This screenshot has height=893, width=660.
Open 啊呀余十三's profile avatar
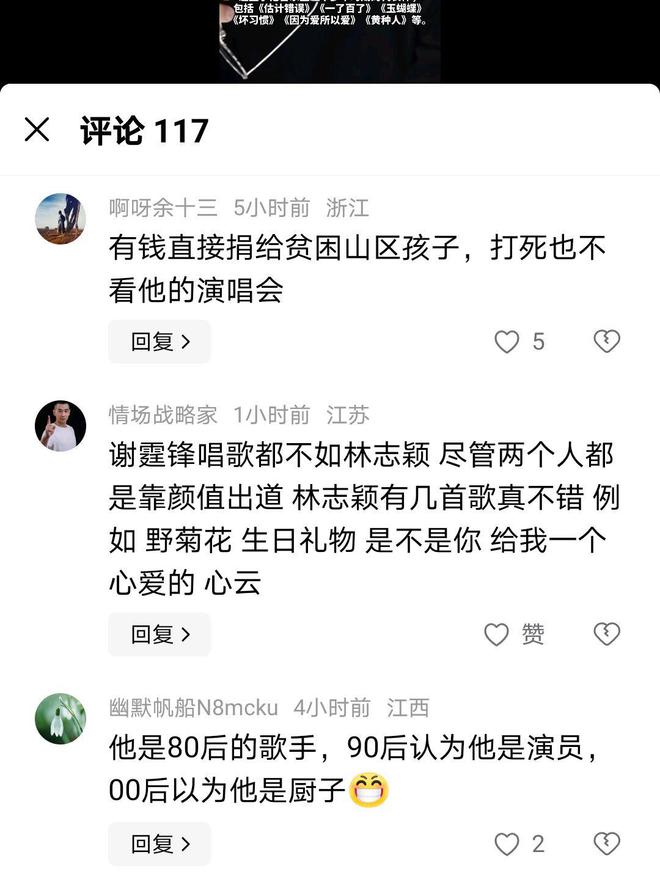pyautogui.click(x=60, y=218)
